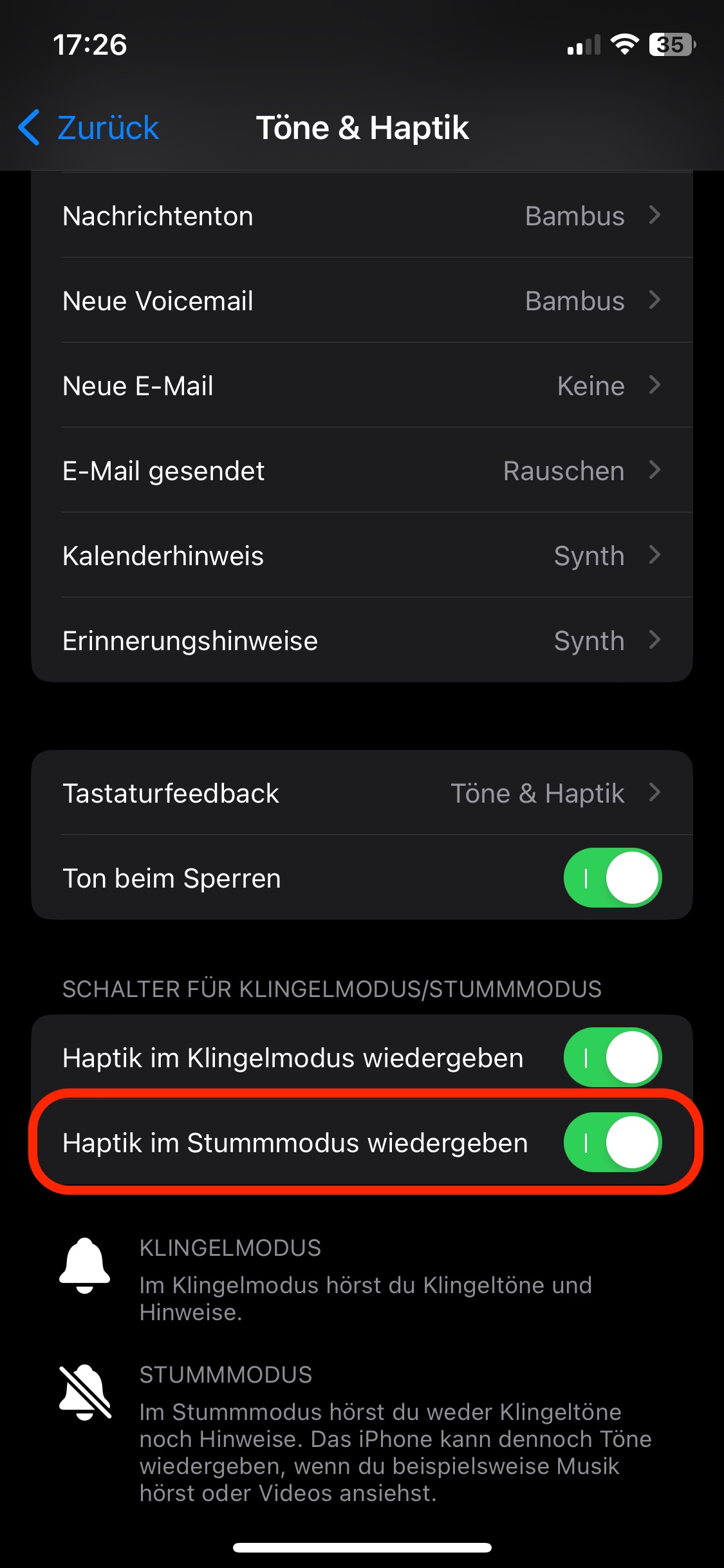Open Erinnerungshinweise tone settings
Image resolution: width=724 pixels, height=1568 pixels.
pos(362,640)
